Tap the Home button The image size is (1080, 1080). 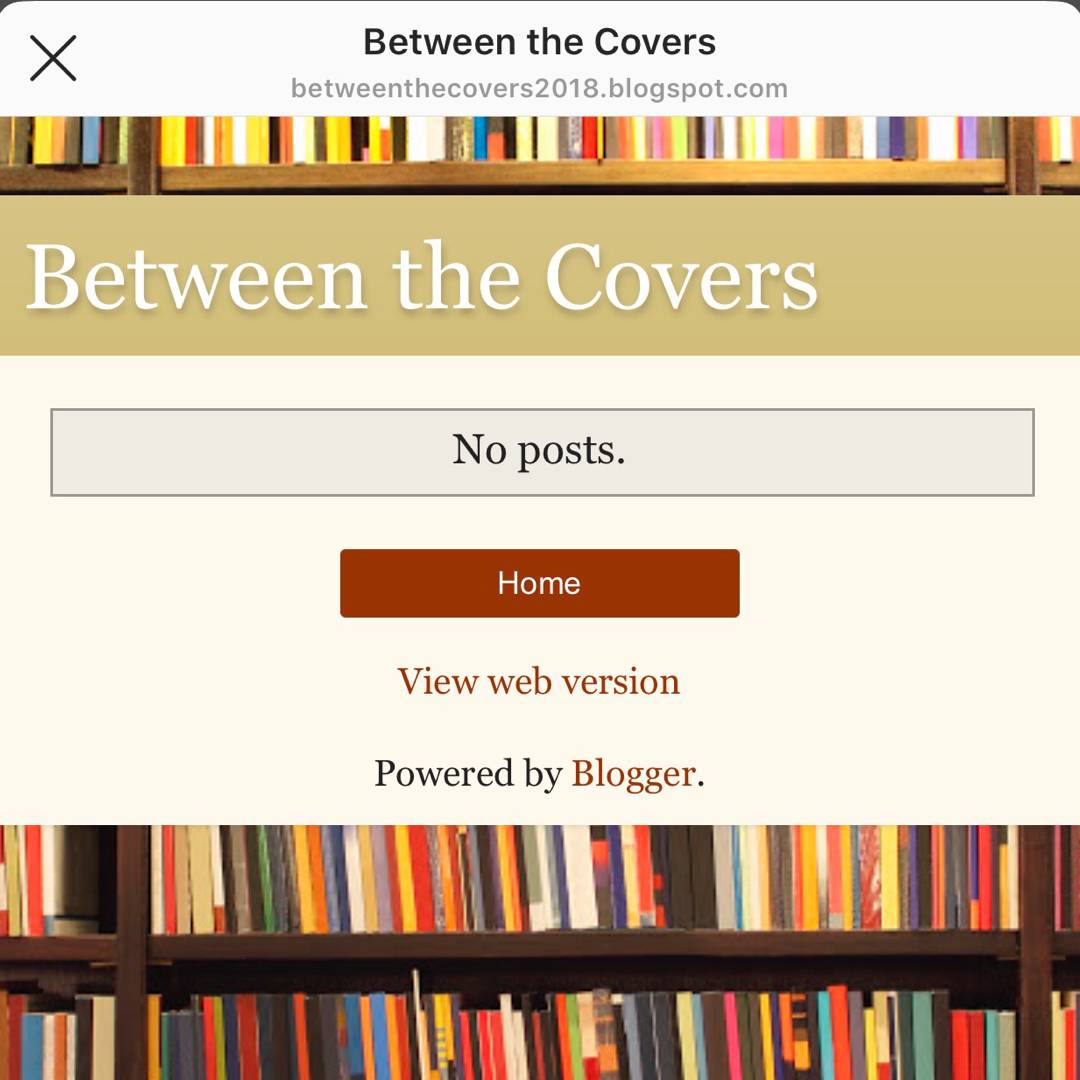(539, 583)
